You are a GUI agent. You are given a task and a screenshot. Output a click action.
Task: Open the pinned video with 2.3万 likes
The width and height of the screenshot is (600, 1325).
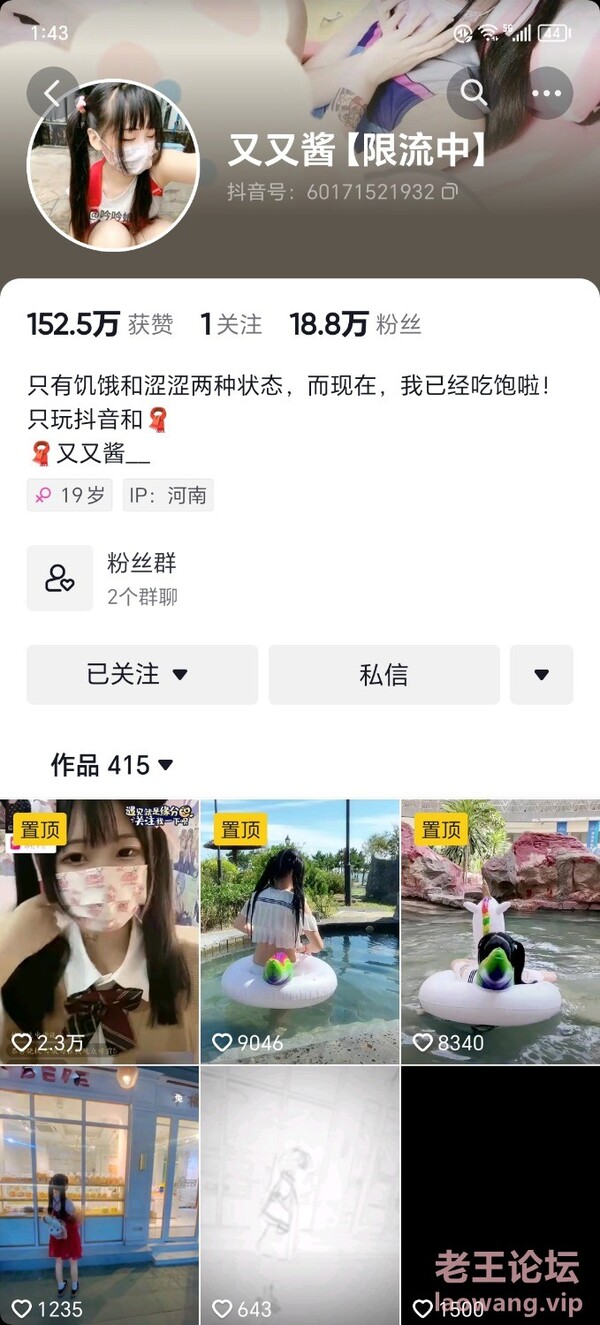pyautogui.click(x=99, y=930)
